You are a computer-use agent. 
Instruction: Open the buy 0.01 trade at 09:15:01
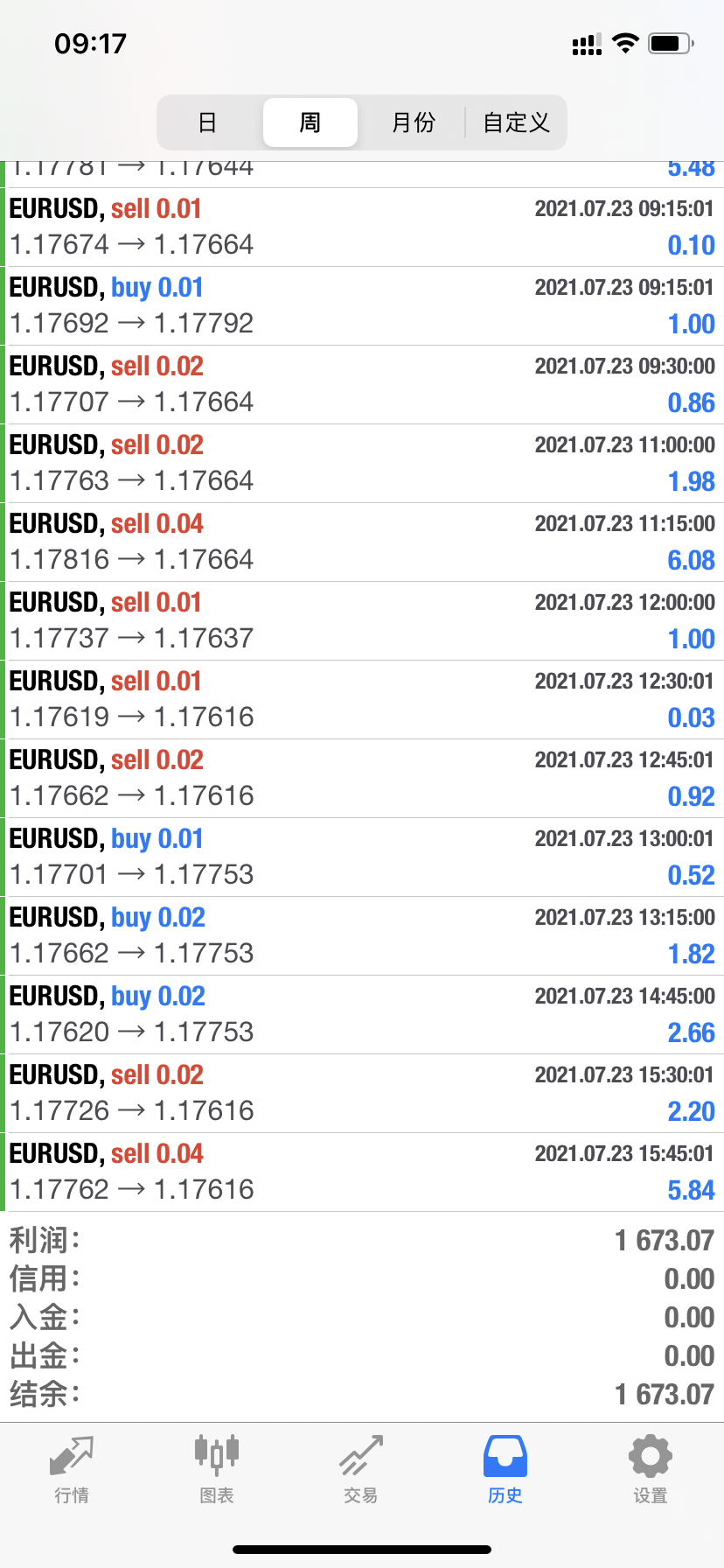point(362,306)
